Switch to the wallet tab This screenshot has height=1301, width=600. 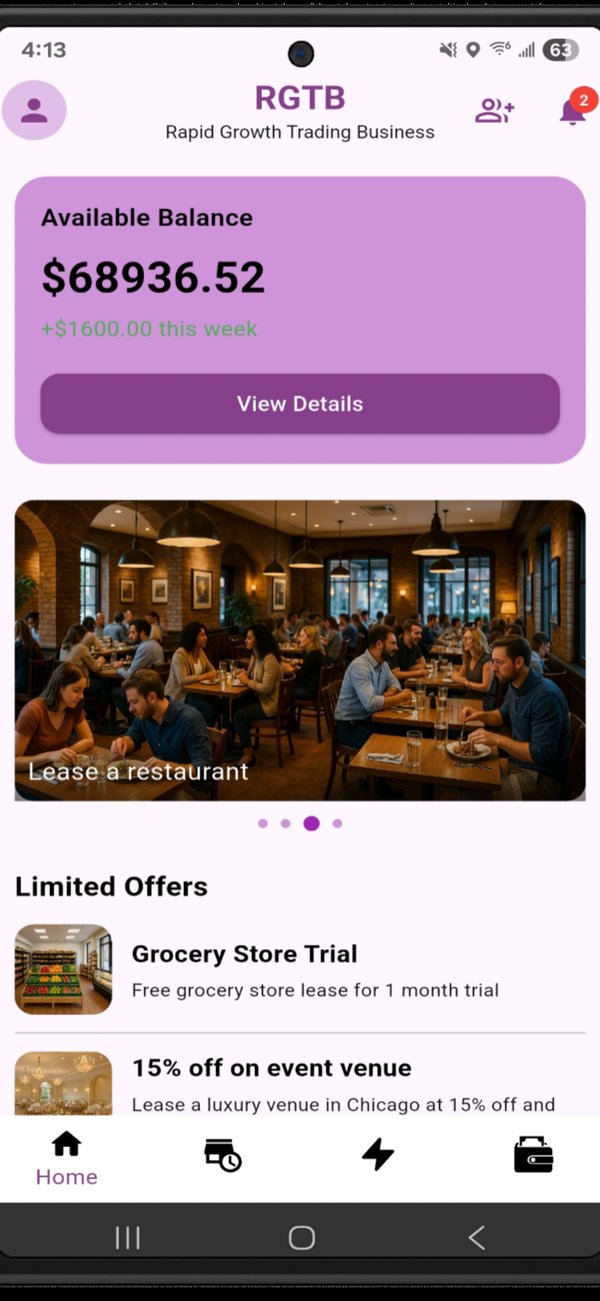pos(533,1155)
